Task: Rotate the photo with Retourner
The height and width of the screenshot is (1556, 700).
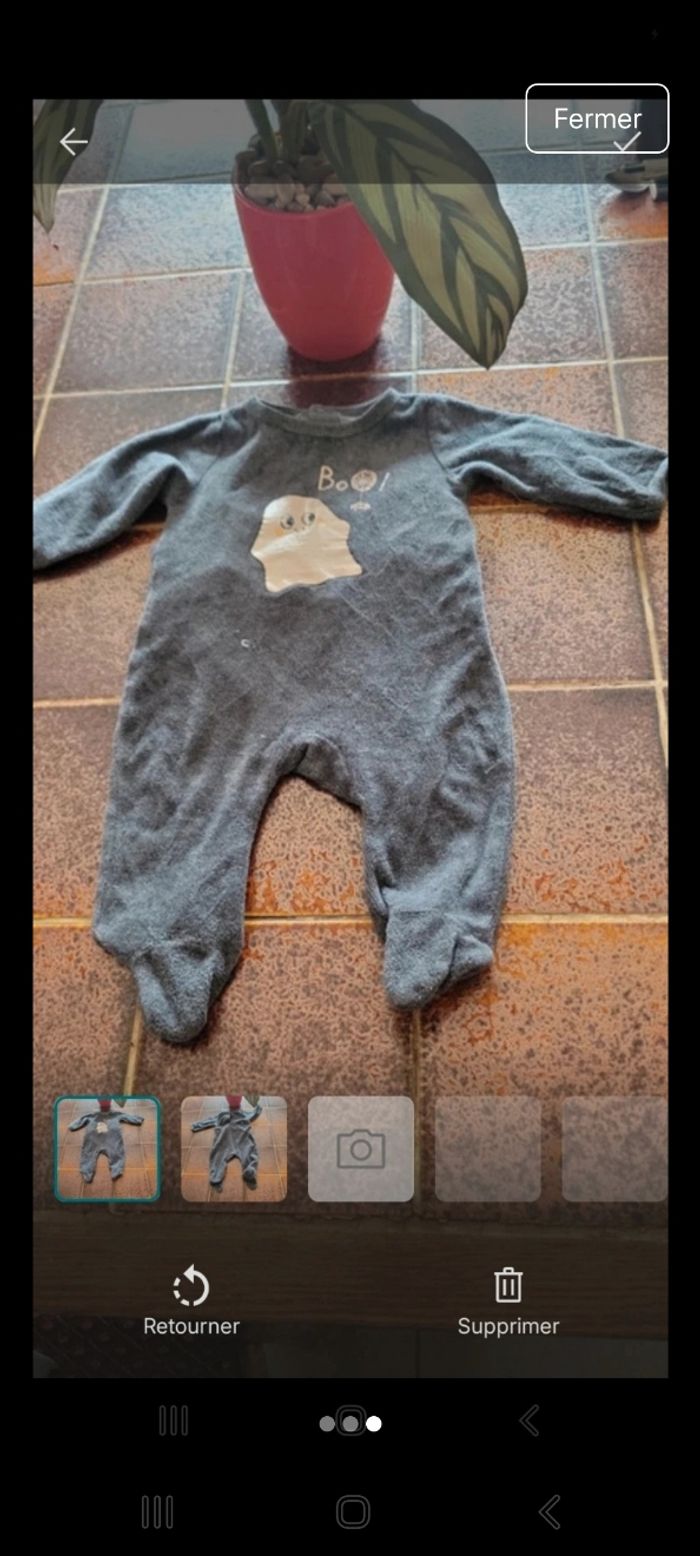Action: point(191,1301)
